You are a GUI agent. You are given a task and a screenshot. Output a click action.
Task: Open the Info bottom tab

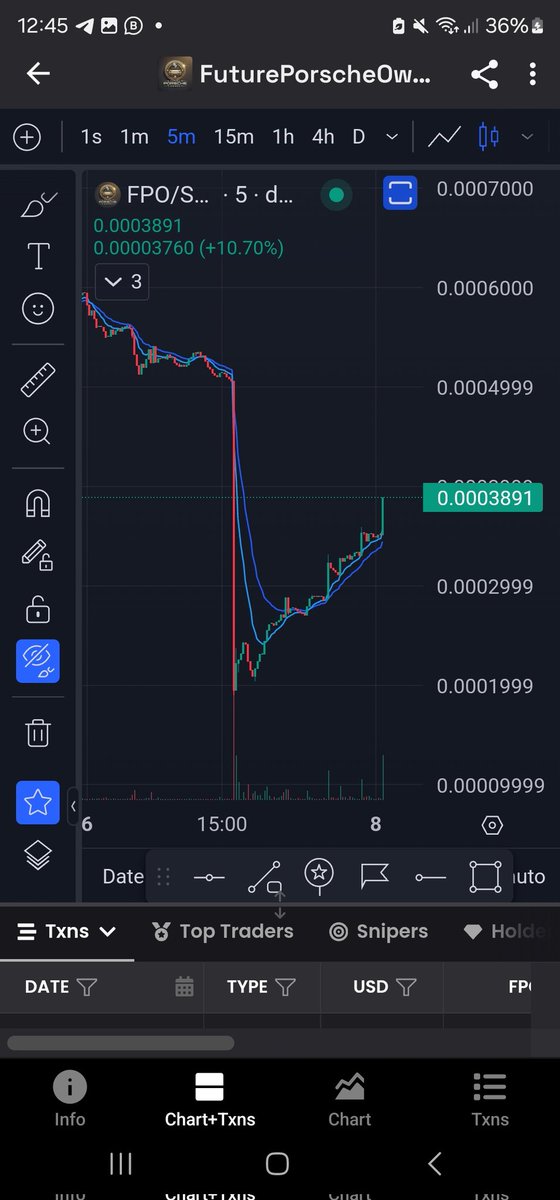pos(70,1099)
